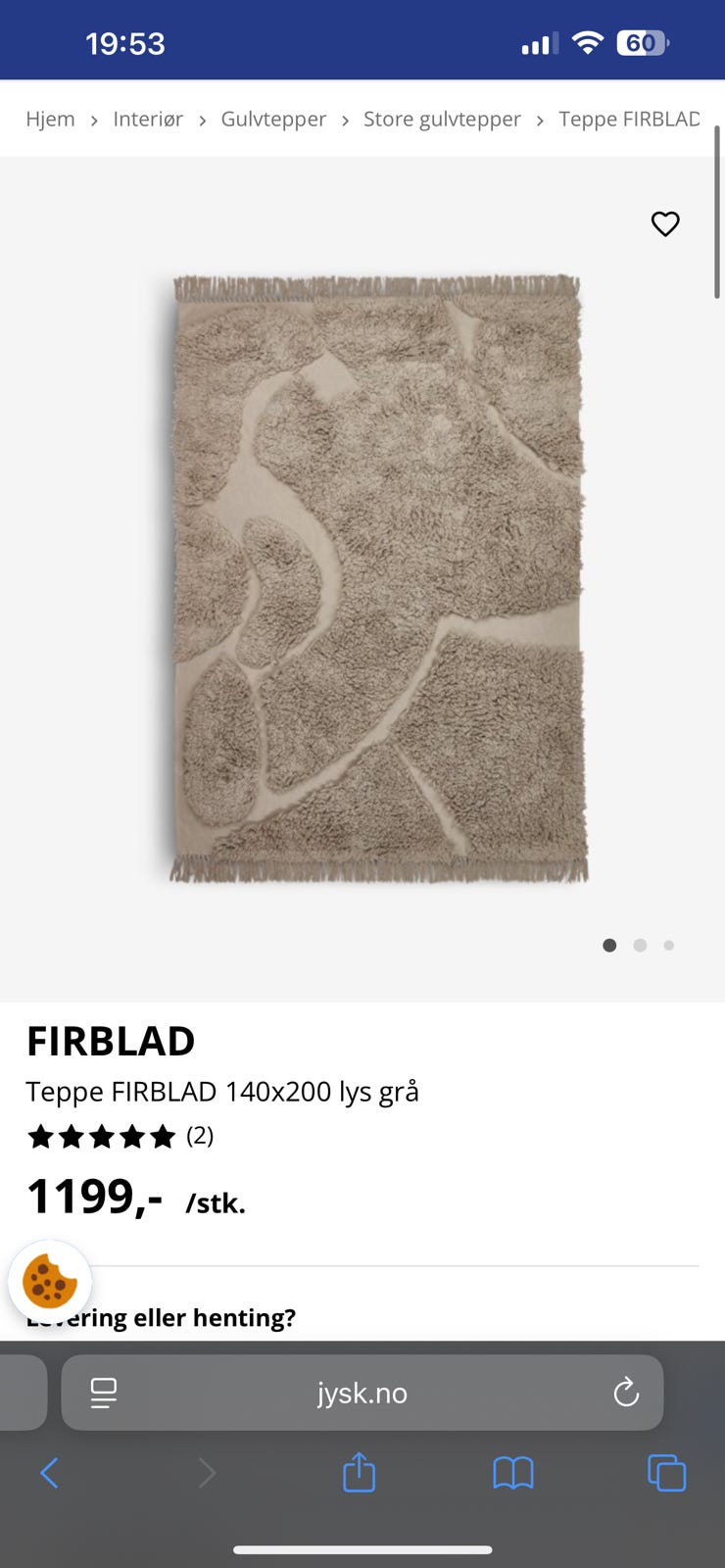Tap the forward navigation arrow
The image size is (725, 1568).
(205, 1472)
